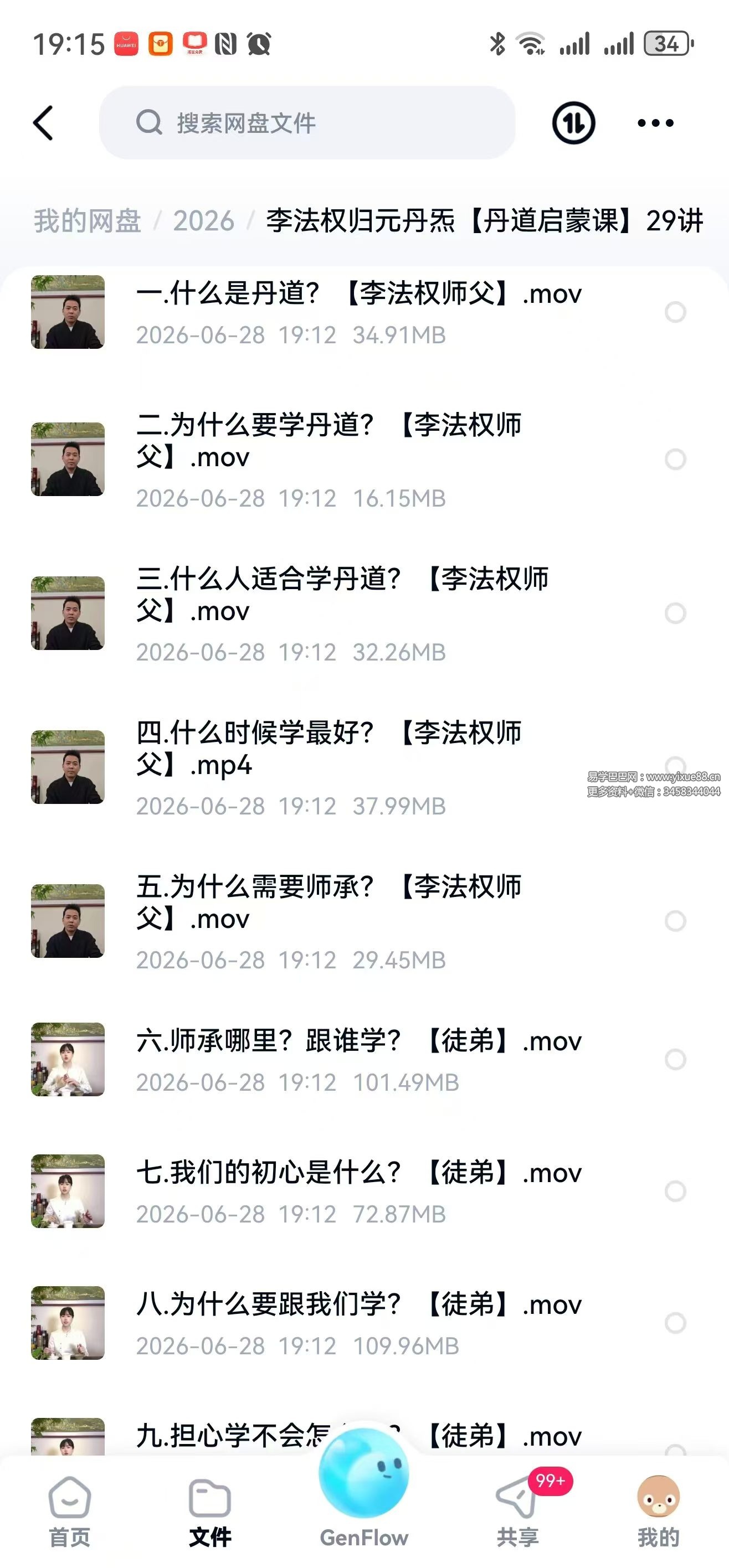Select the checkbox for 二.为什么要学丹道？
The image size is (729, 1568).
675,459
